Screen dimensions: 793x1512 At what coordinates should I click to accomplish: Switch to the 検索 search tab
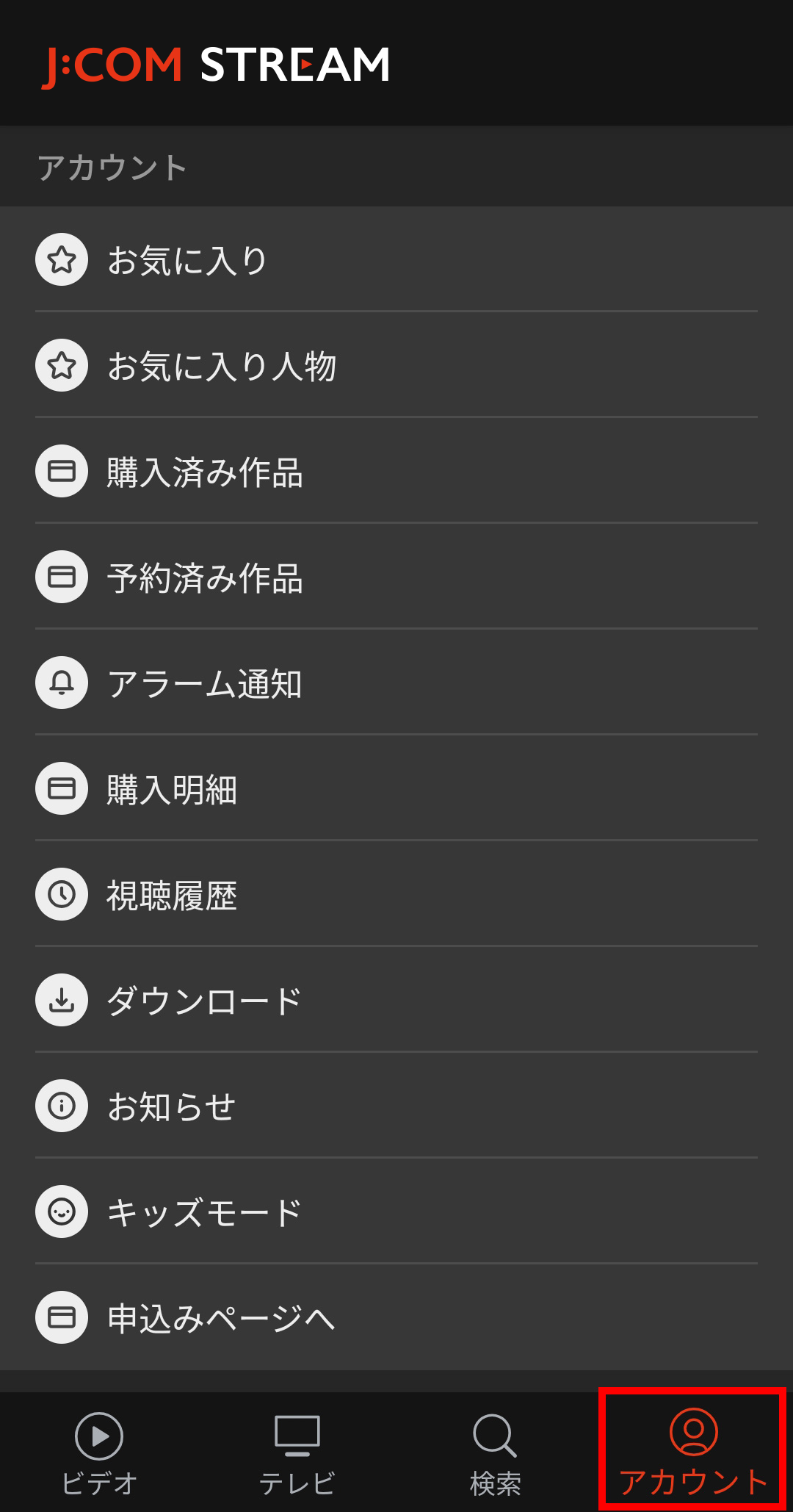[496, 1452]
